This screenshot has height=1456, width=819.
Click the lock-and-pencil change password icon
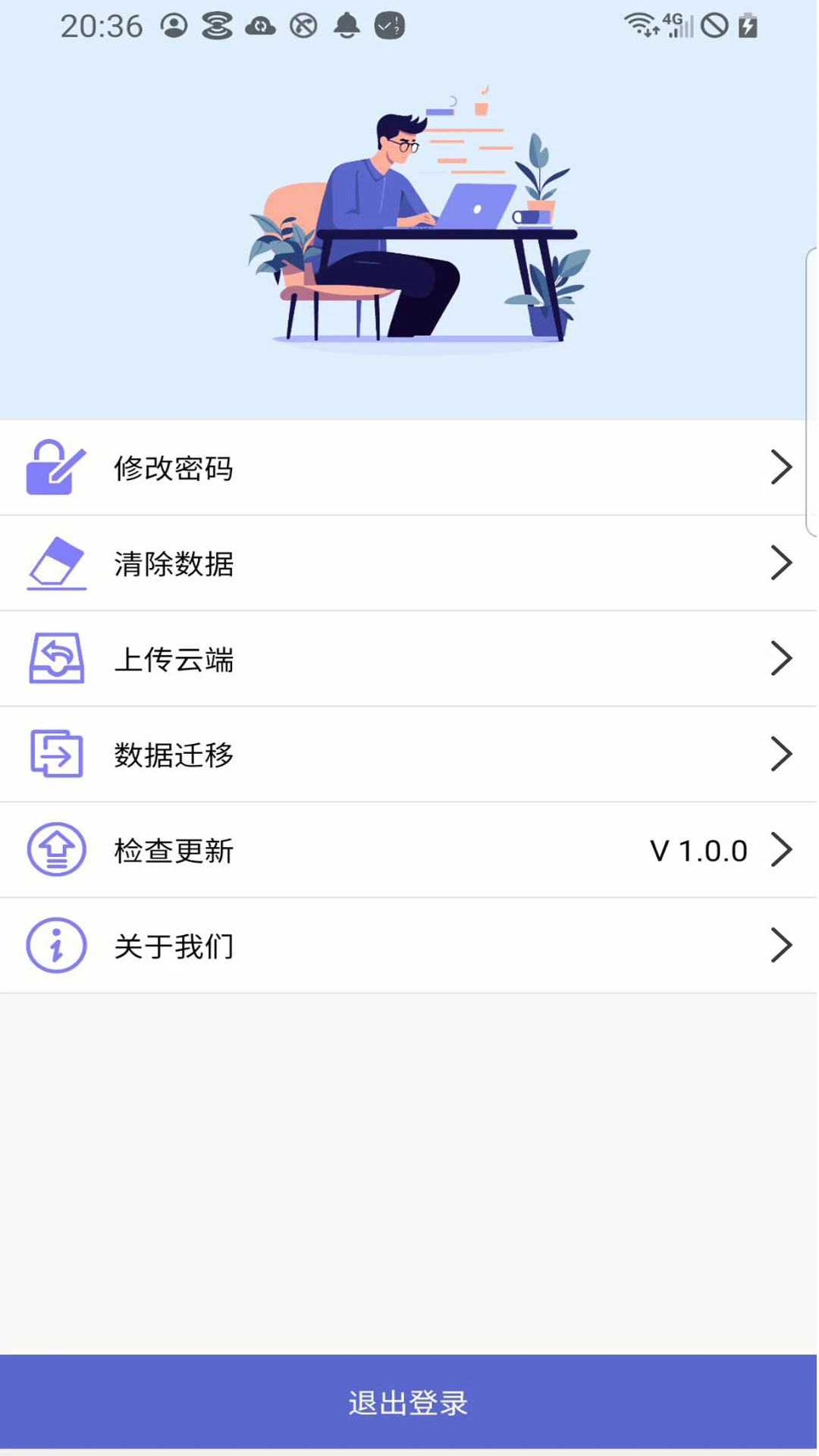[55, 467]
